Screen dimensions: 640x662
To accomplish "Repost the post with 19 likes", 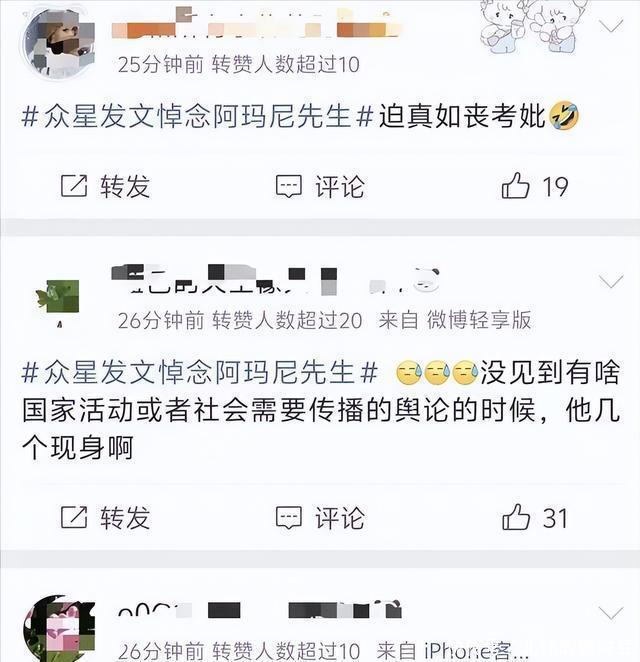I will point(105,186).
